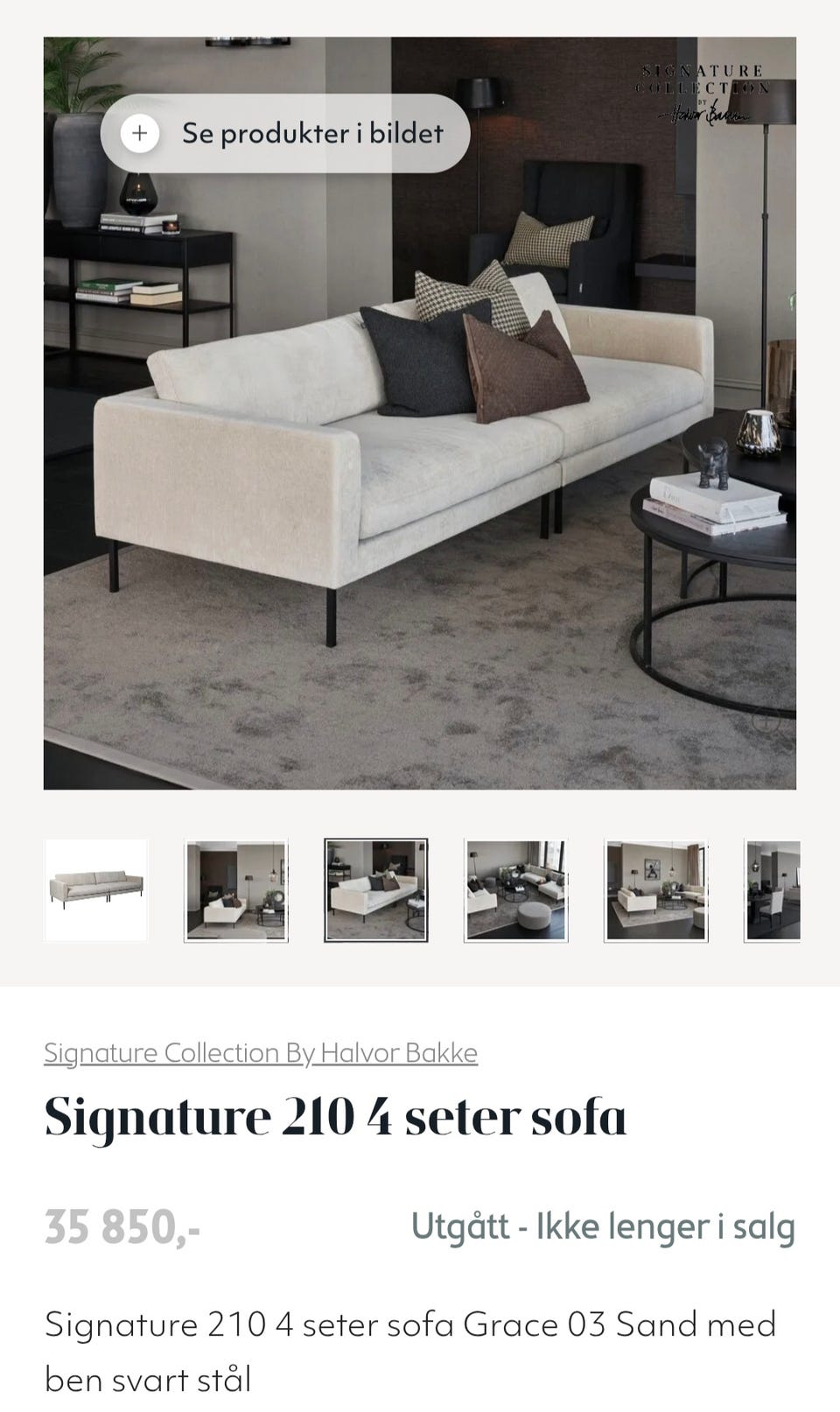Click the plus icon on the image hotspot button

click(140, 134)
